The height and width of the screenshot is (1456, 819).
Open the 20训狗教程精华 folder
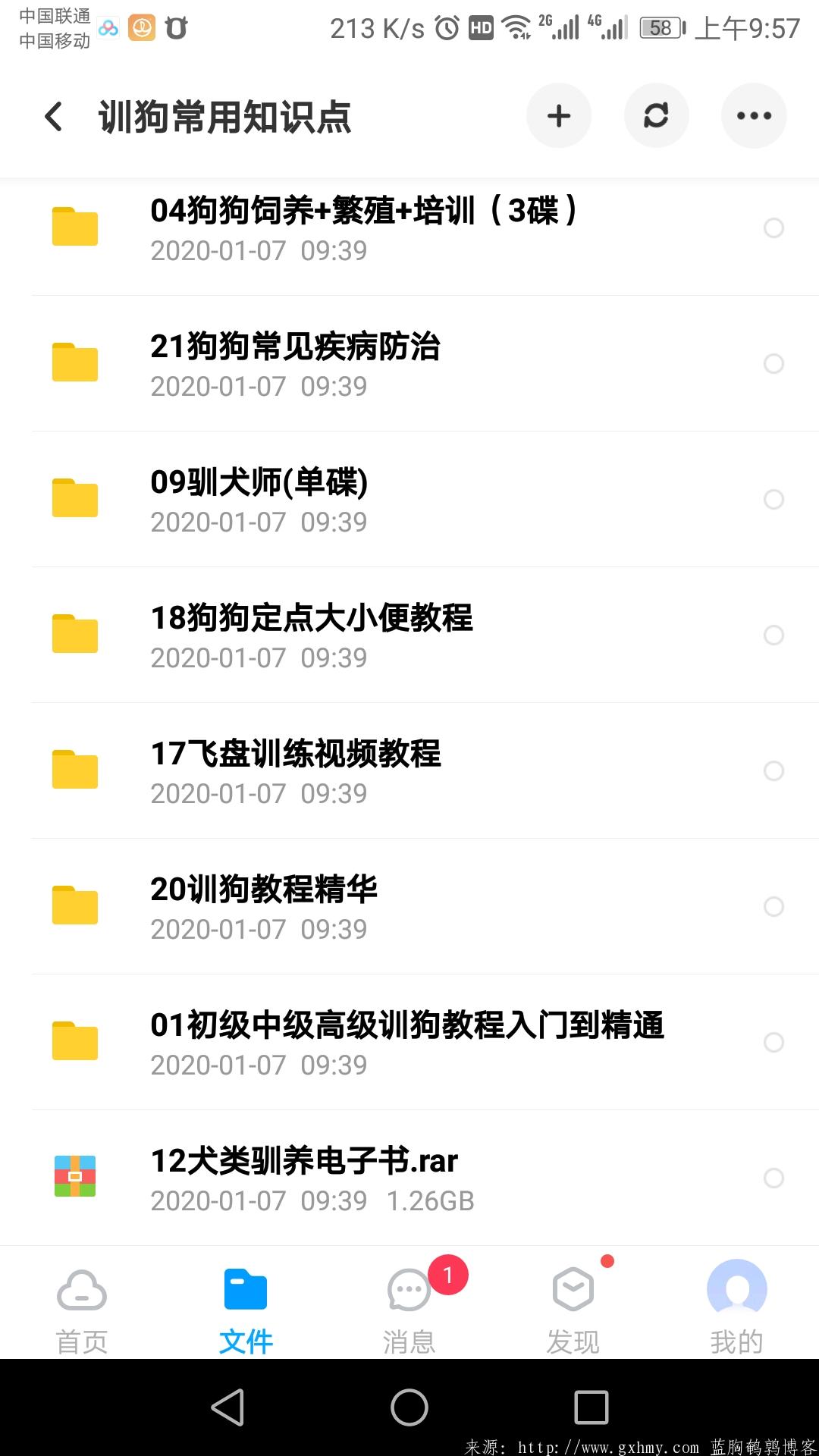pos(264,906)
